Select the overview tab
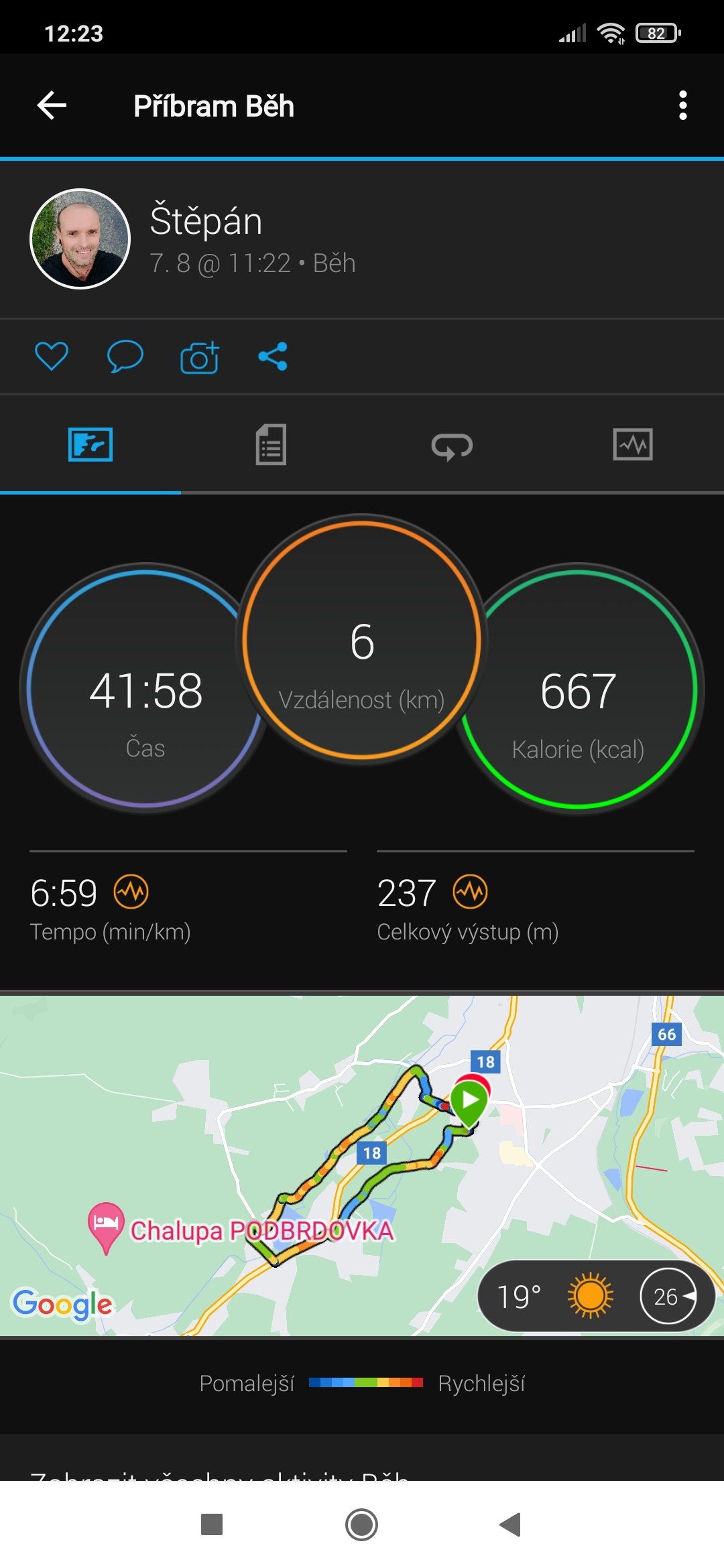 [90, 445]
